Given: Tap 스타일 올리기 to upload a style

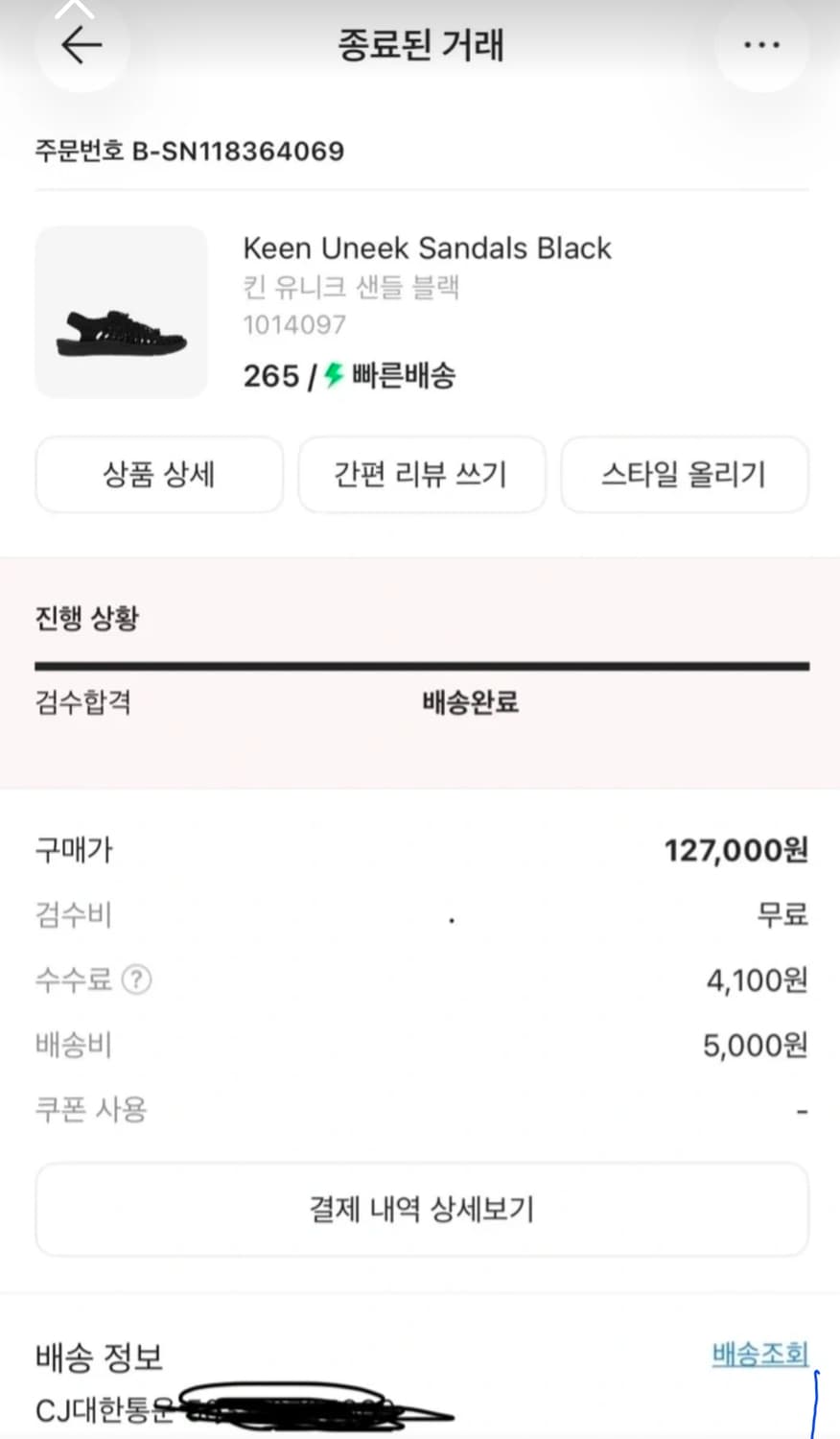Looking at the screenshot, I should click(684, 474).
